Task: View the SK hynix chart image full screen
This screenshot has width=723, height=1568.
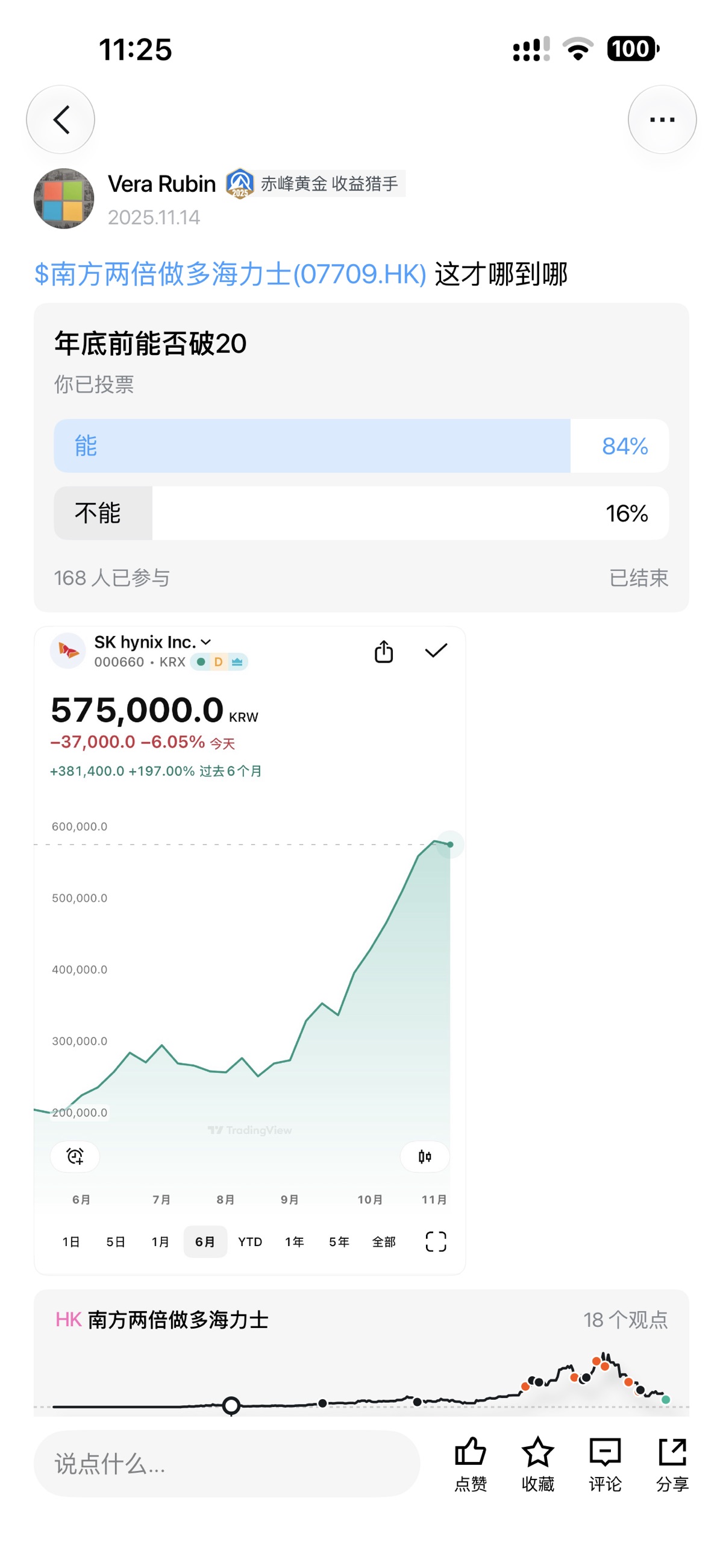Action: click(250, 949)
